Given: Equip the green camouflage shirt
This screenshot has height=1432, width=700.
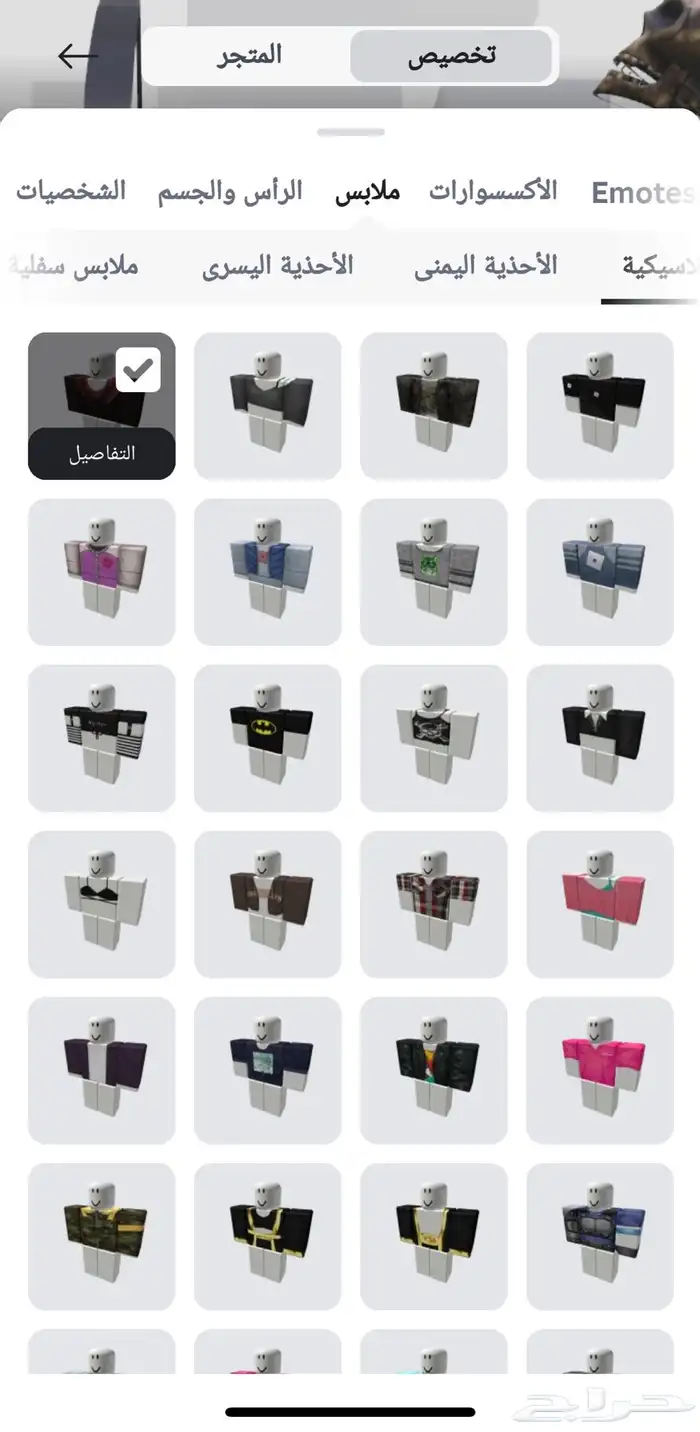Looking at the screenshot, I should [x=102, y=1236].
